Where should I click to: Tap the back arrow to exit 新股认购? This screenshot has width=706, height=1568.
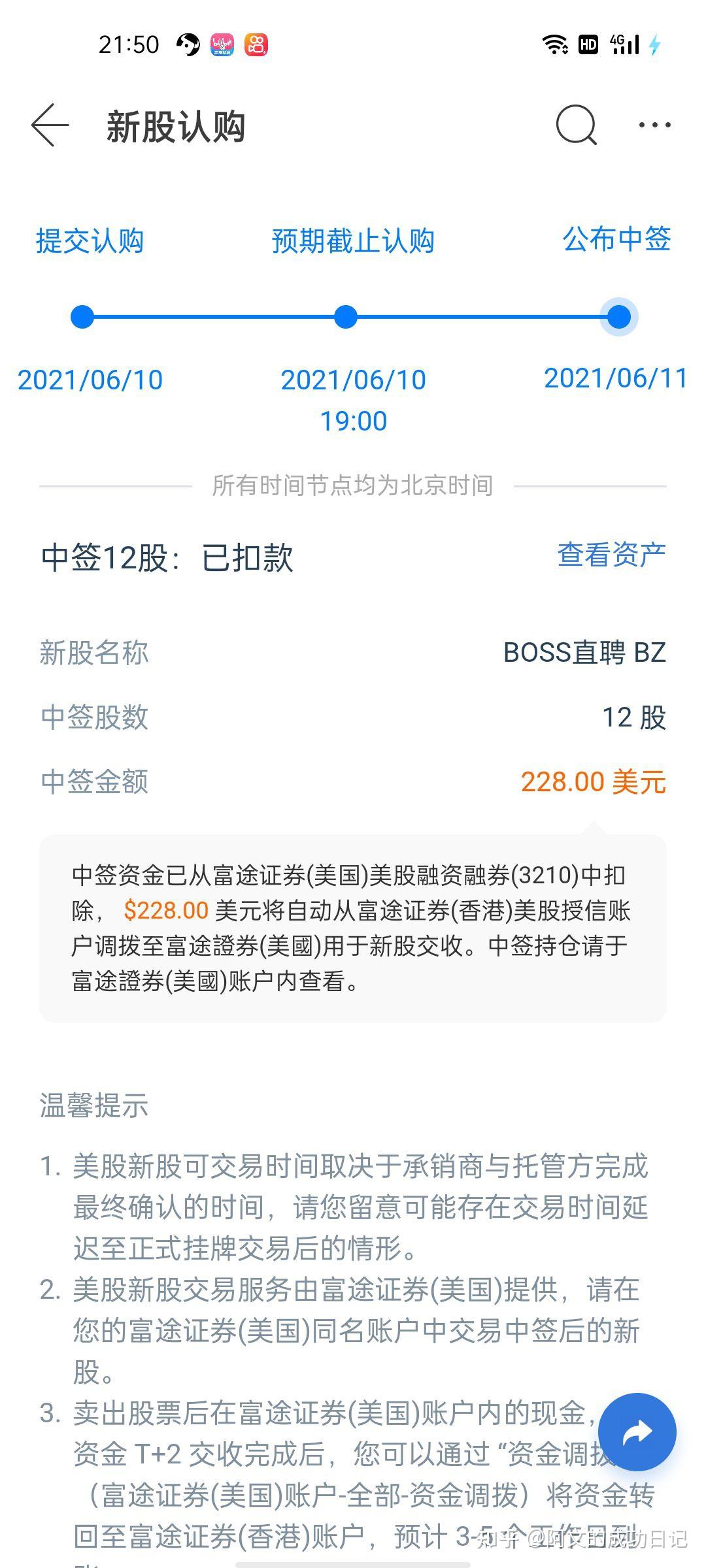click(49, 124)
